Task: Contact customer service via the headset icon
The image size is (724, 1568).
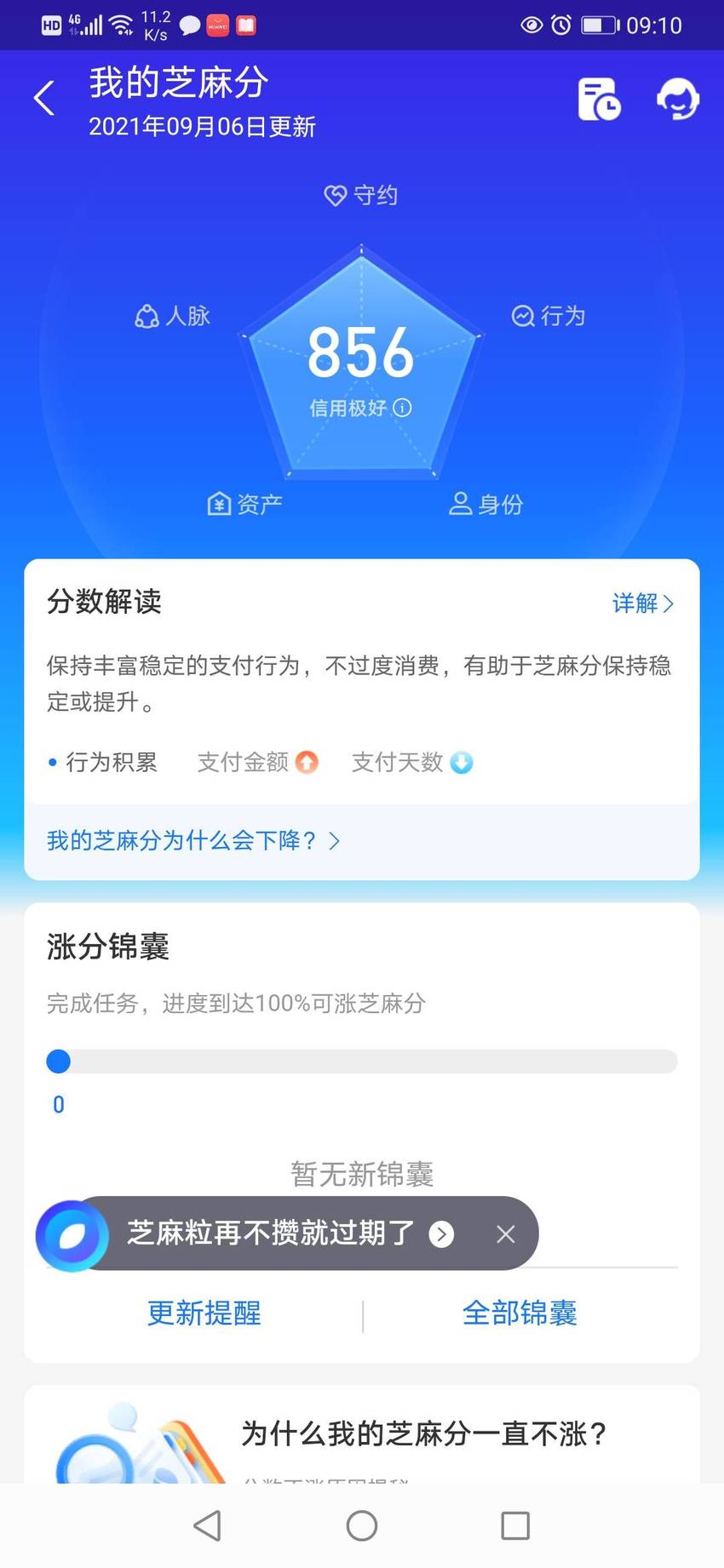Action: [x=678, y=99]
